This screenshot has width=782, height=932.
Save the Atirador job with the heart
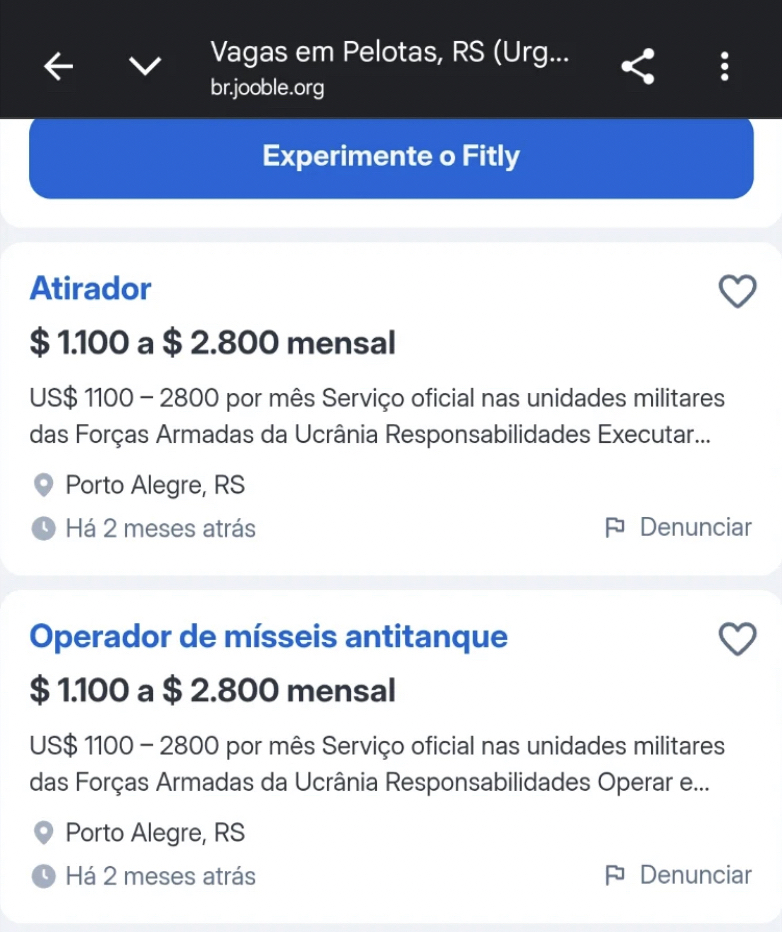tap(737, 292)
